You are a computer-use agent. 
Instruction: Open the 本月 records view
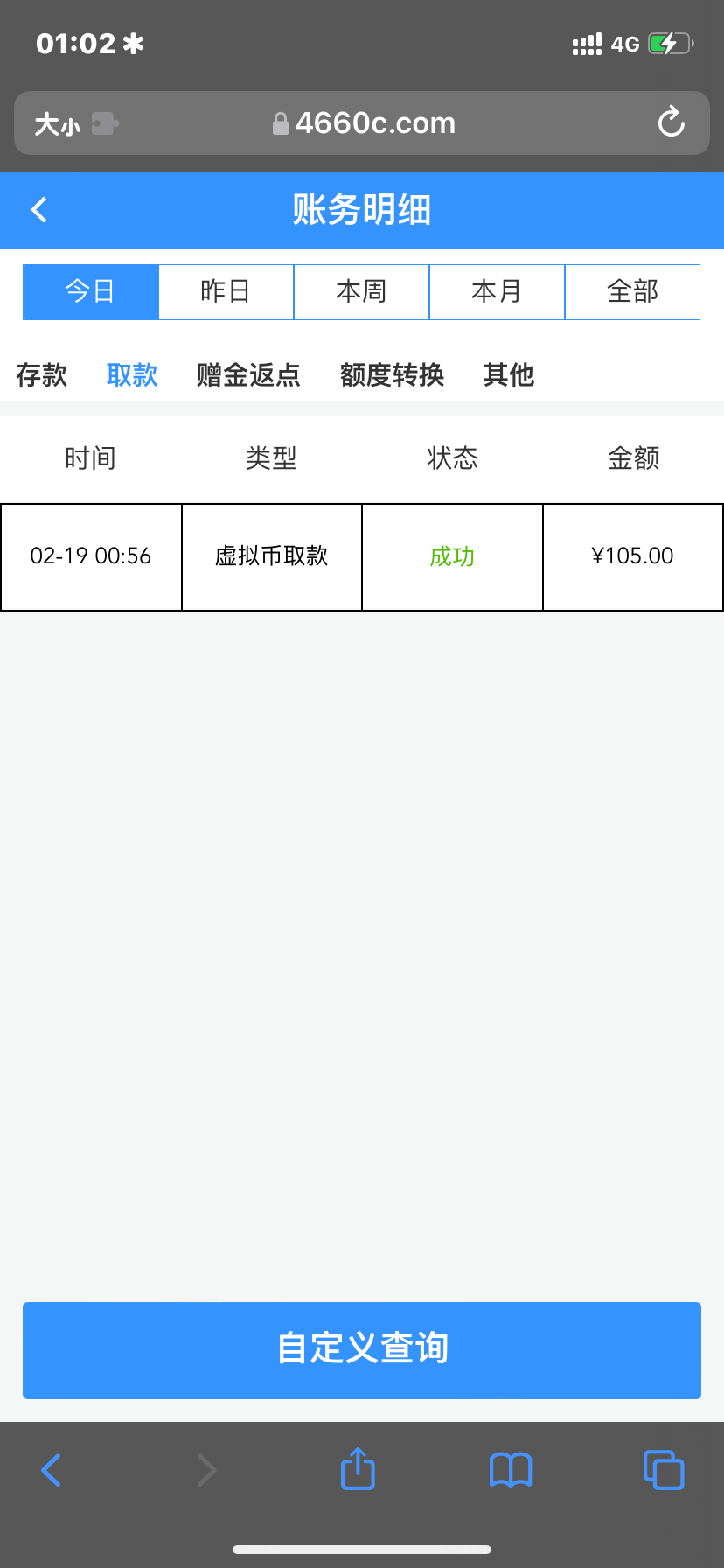coord(497,291)
